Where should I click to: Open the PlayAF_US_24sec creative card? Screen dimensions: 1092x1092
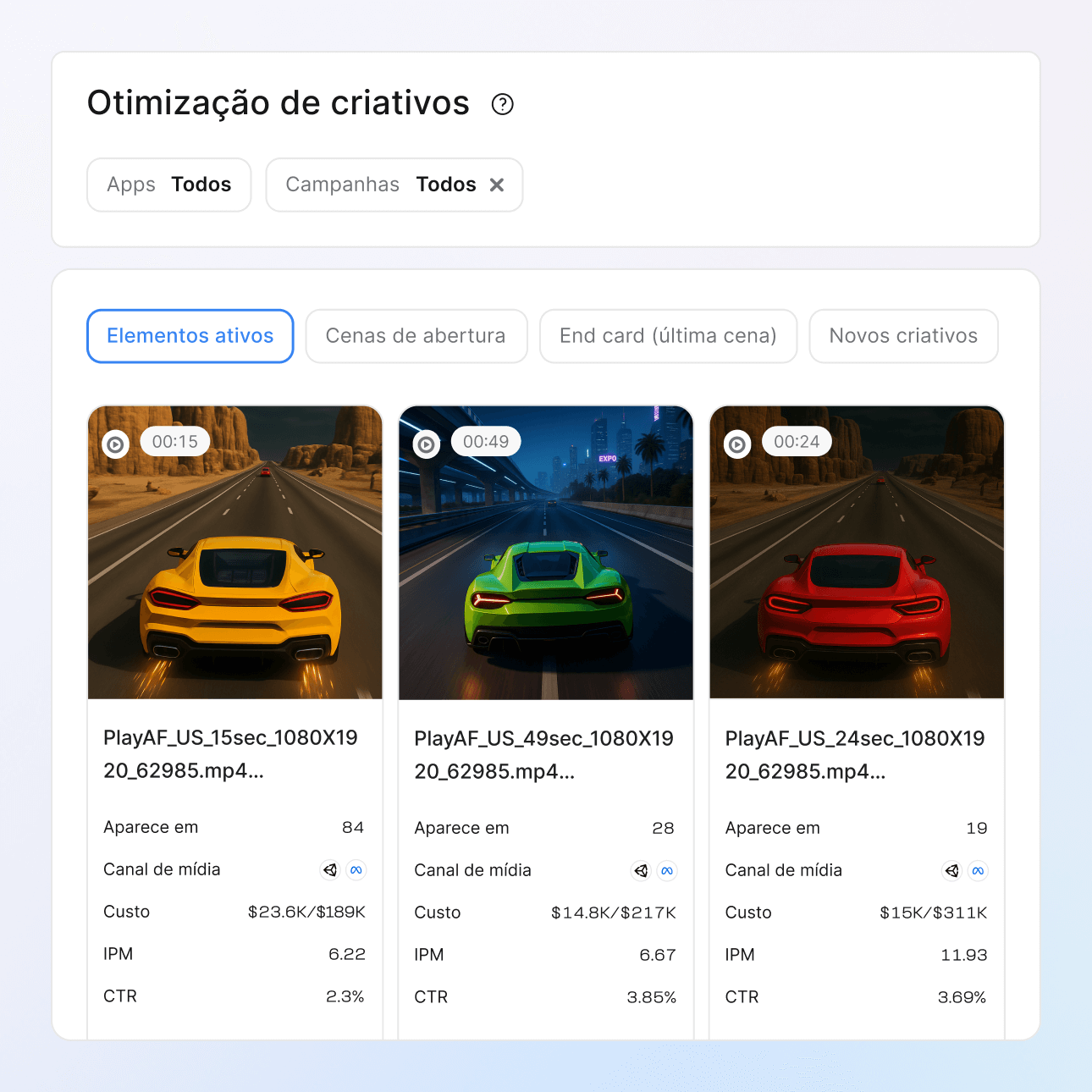(x=855, y=754)
